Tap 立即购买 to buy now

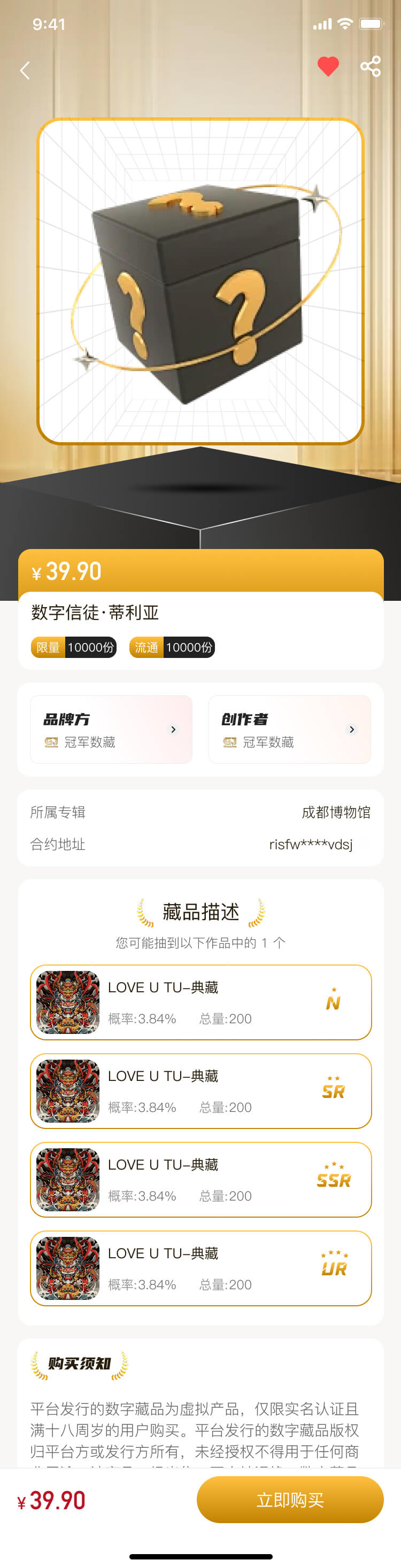click(290, 1499)
